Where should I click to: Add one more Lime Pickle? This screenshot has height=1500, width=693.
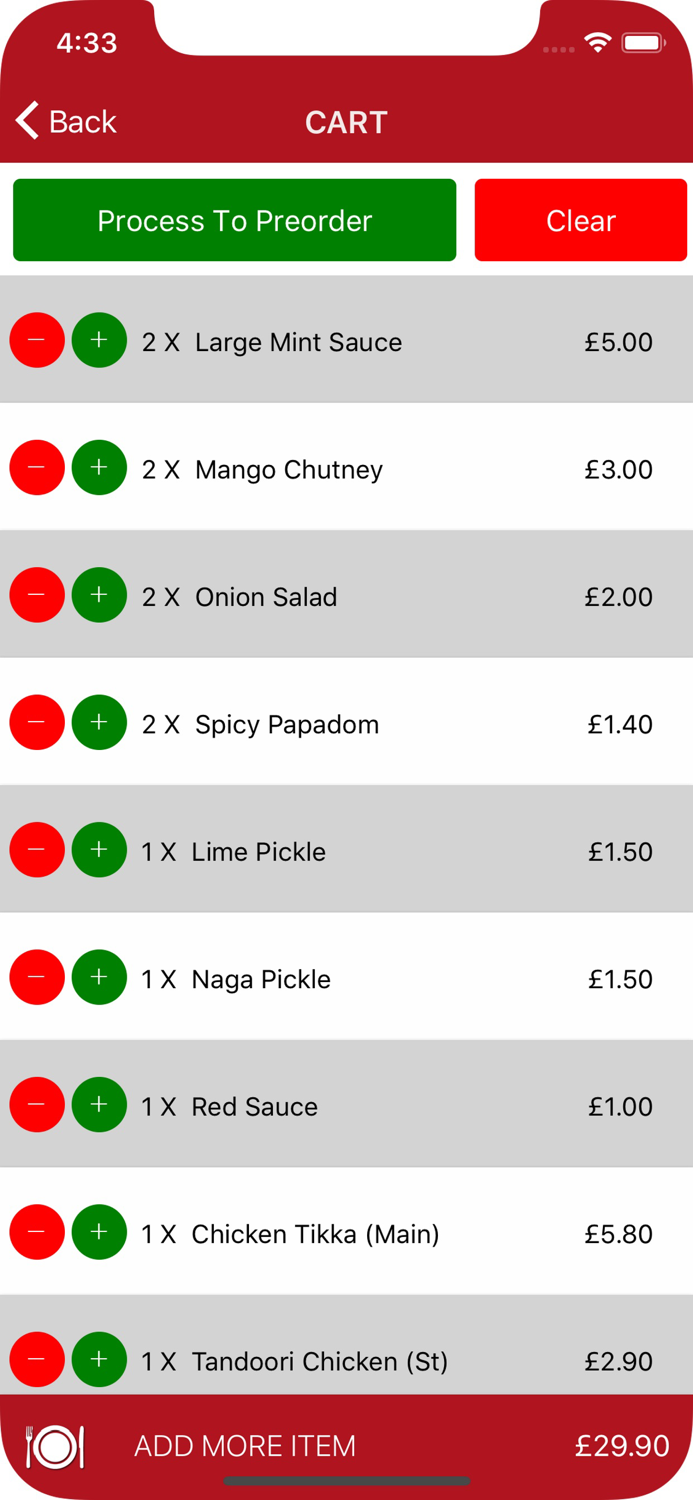(x=99, y=850)
